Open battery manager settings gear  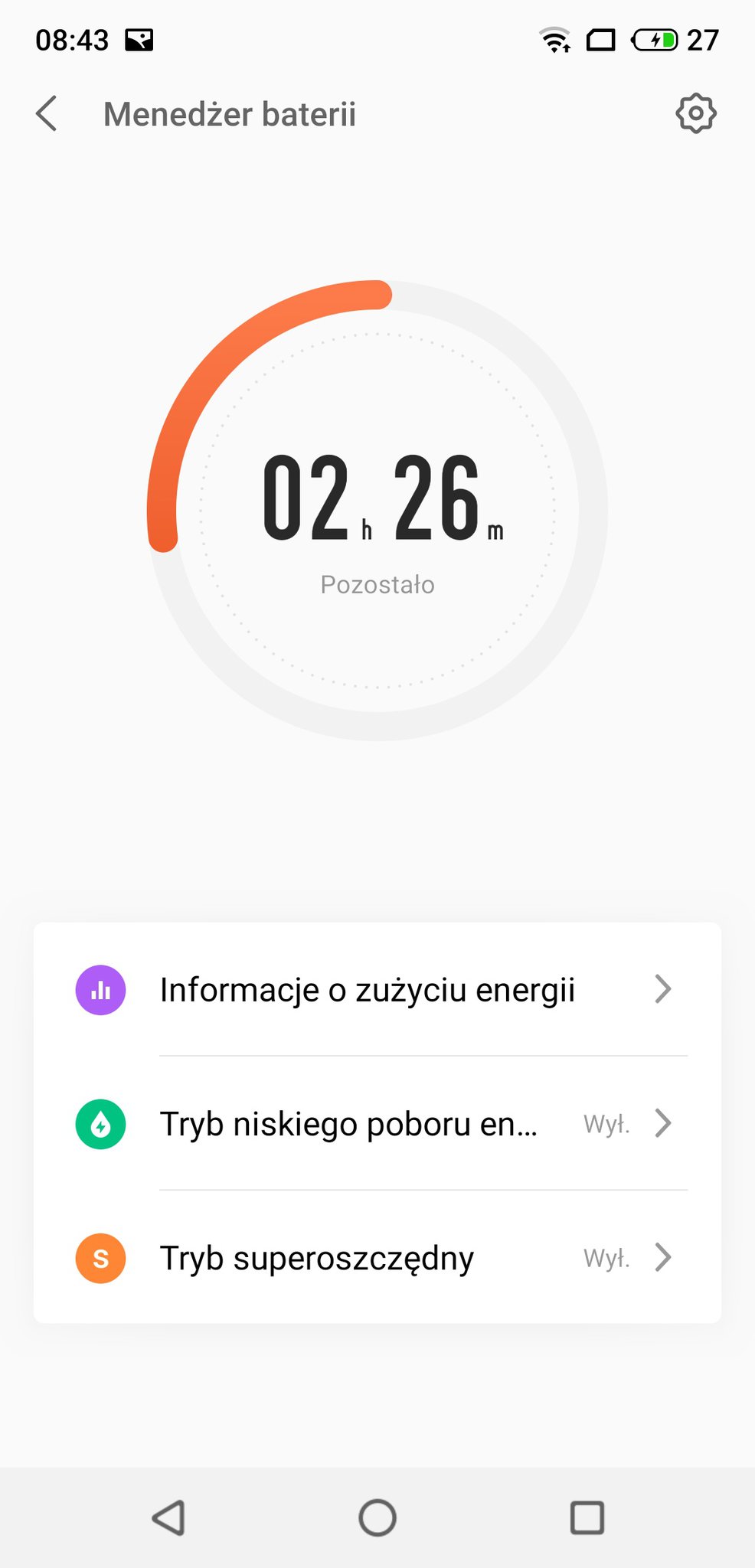(695, 114)
